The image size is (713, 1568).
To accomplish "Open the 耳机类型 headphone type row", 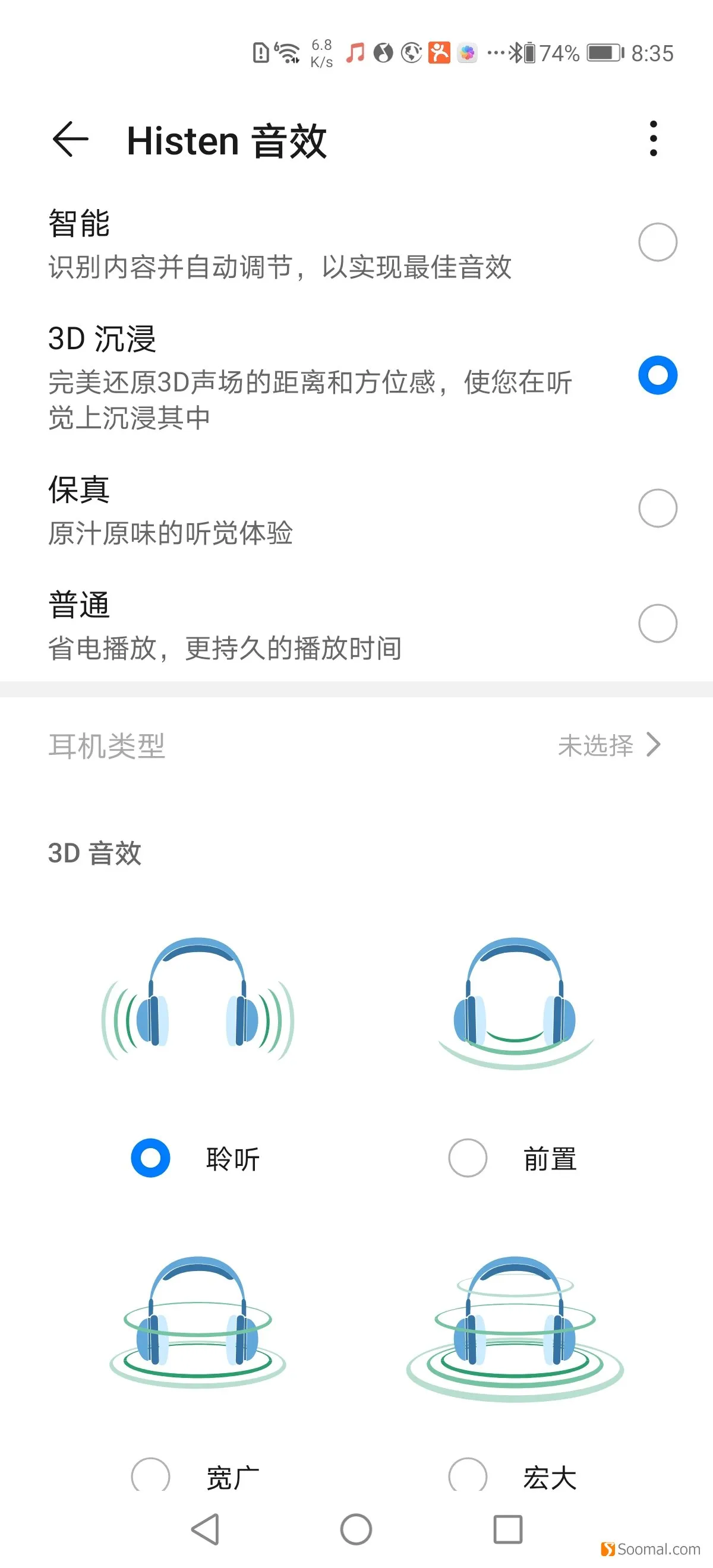I will (x=356, y=745).
